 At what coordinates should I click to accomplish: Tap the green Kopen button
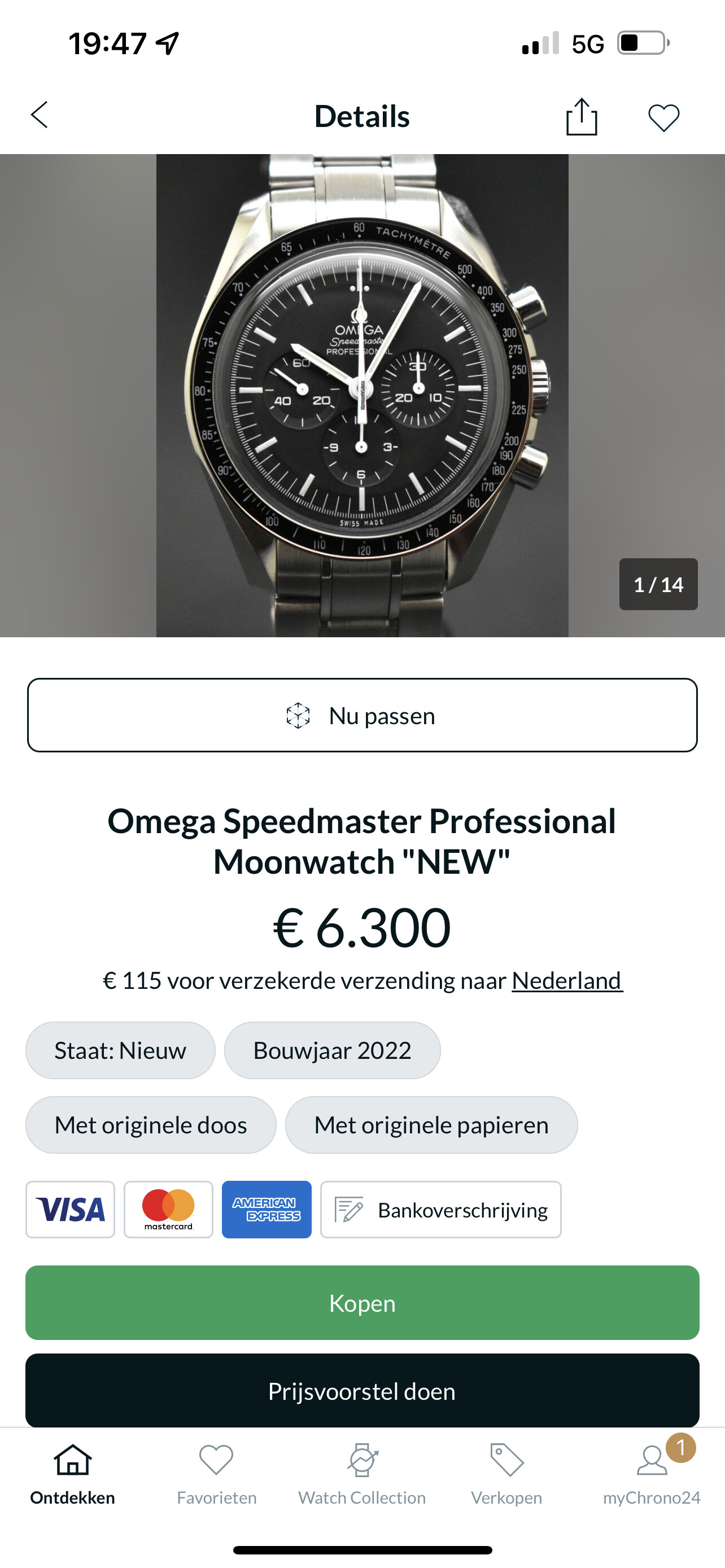point(362,1303)
